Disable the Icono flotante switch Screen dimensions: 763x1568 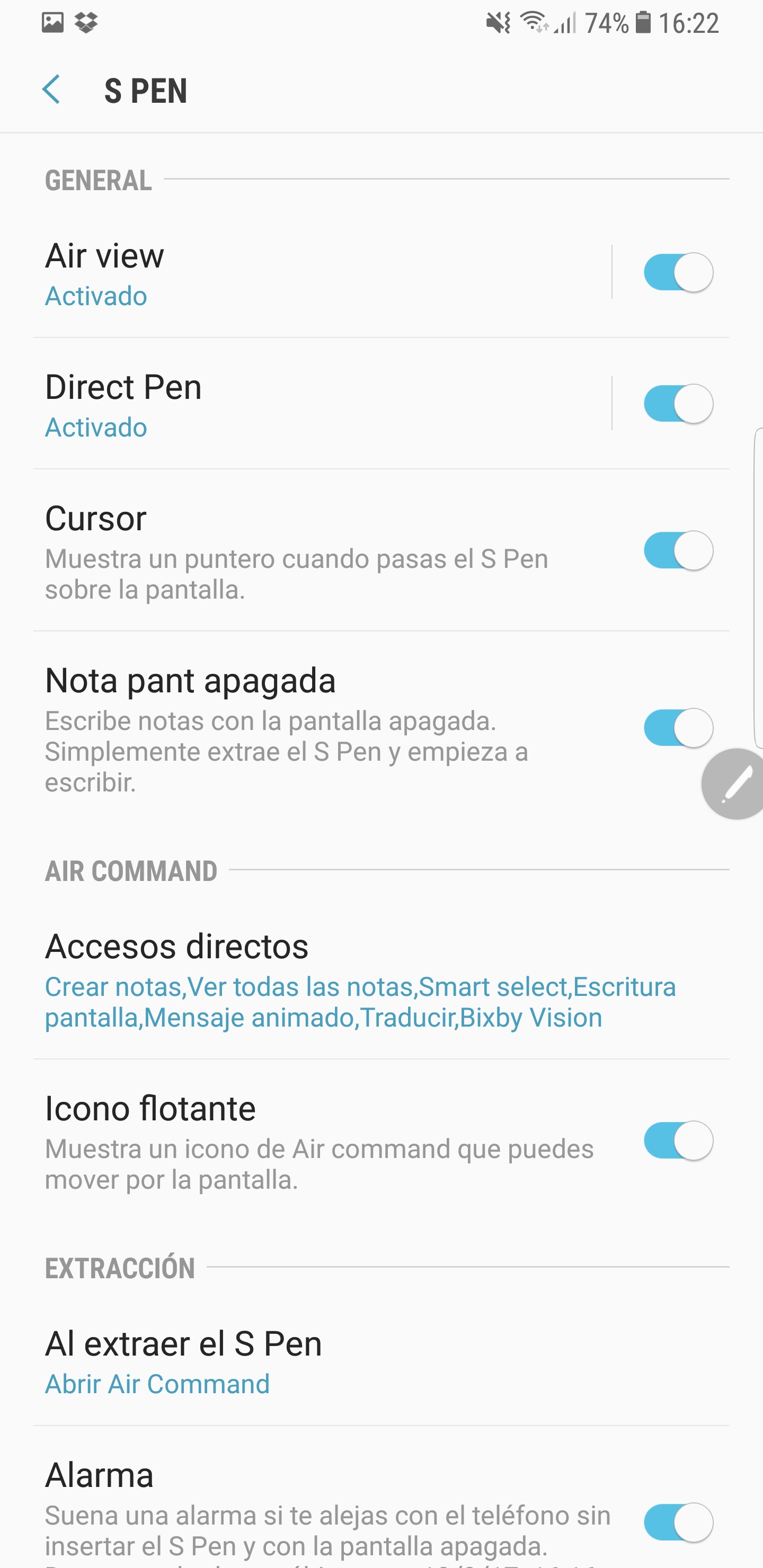tap(678, 1141)
